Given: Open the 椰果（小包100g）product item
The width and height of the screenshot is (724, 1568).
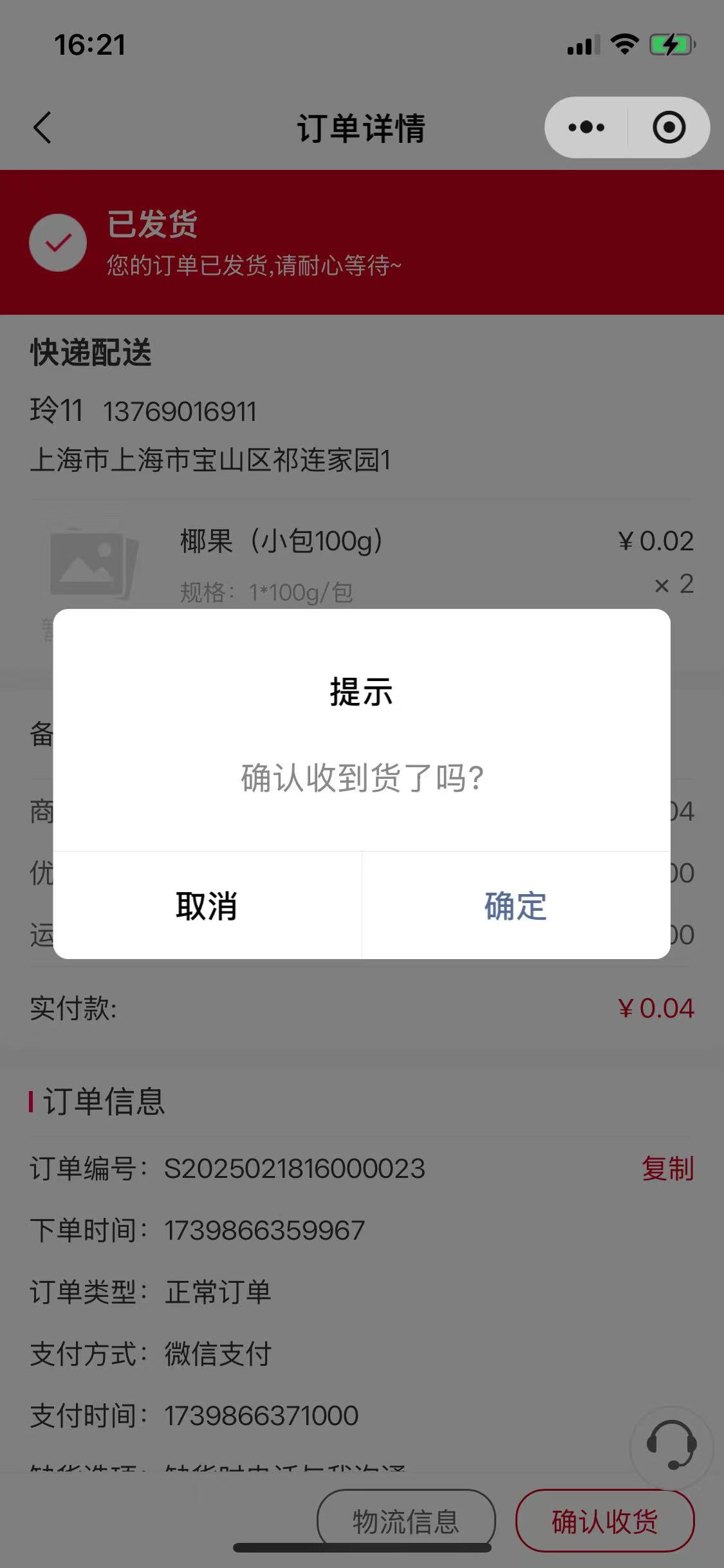Looking at the screenshot, I should pyautogui.click(x=281, y=542).
